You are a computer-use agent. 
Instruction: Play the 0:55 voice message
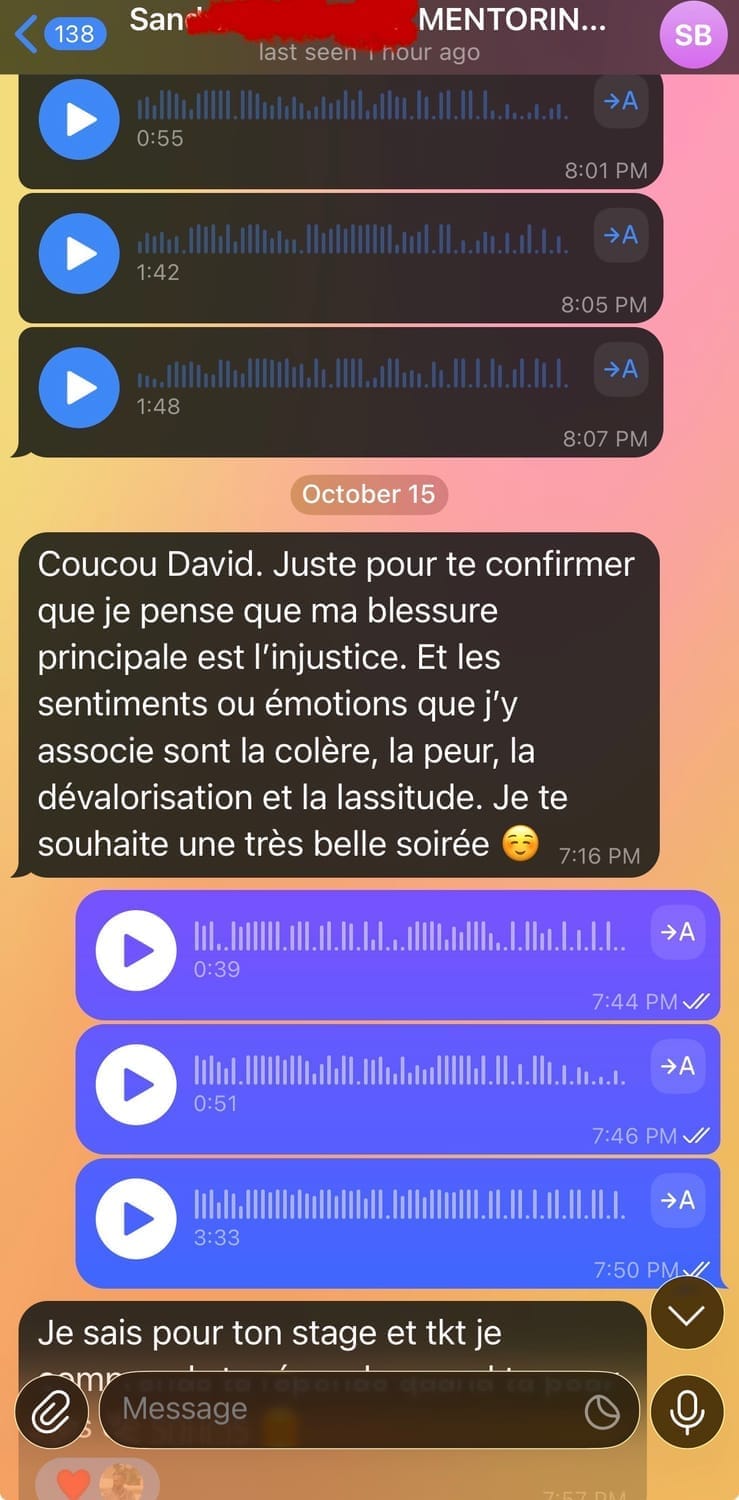81,120
